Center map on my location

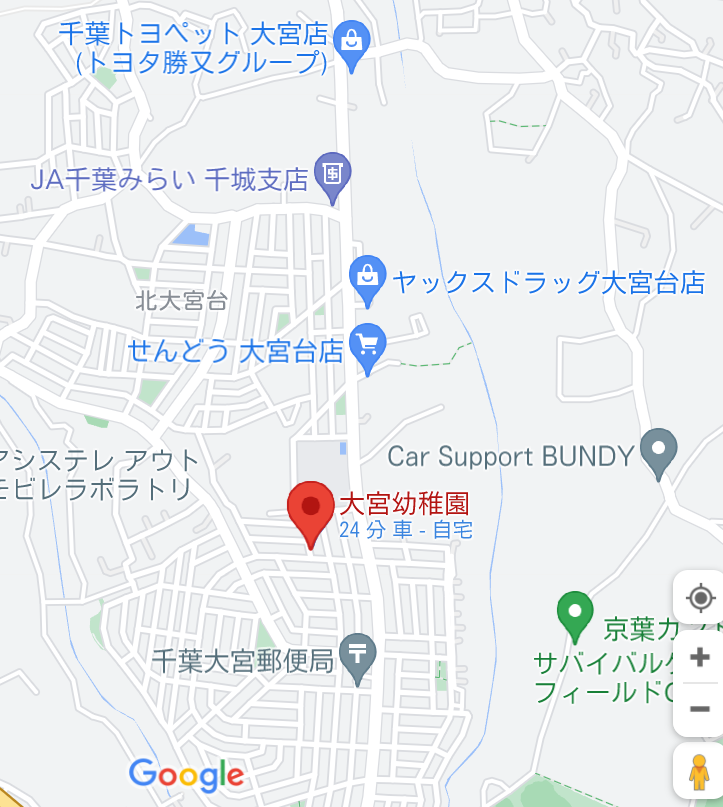700,599
